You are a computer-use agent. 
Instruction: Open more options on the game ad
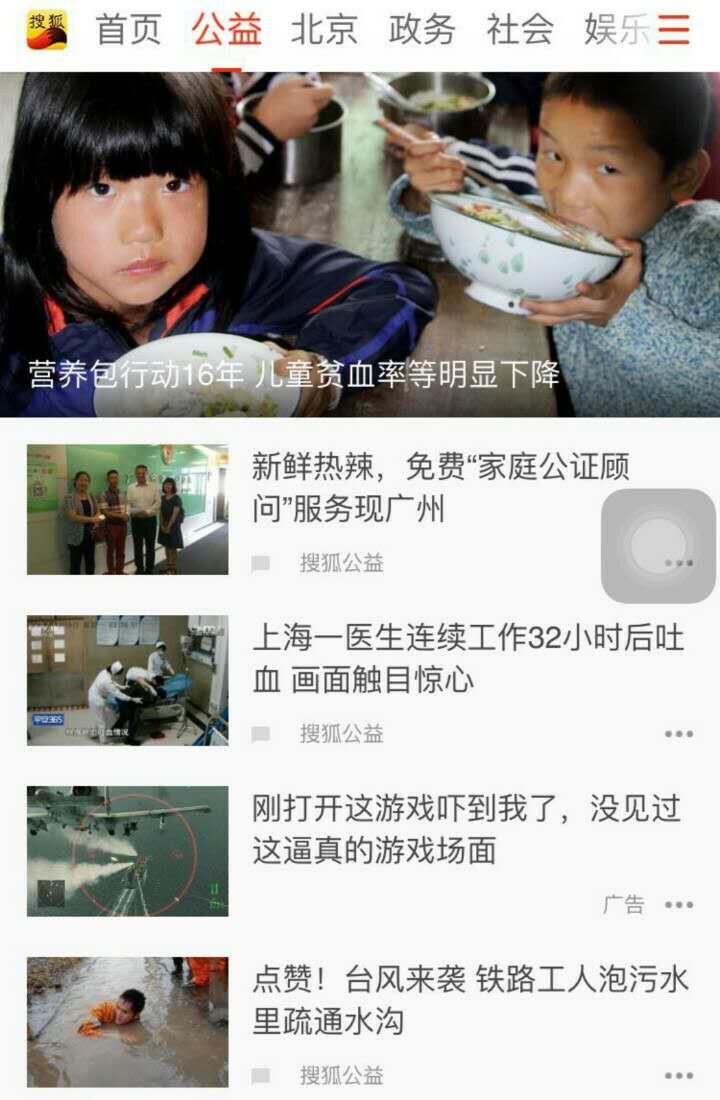[679, 905]
